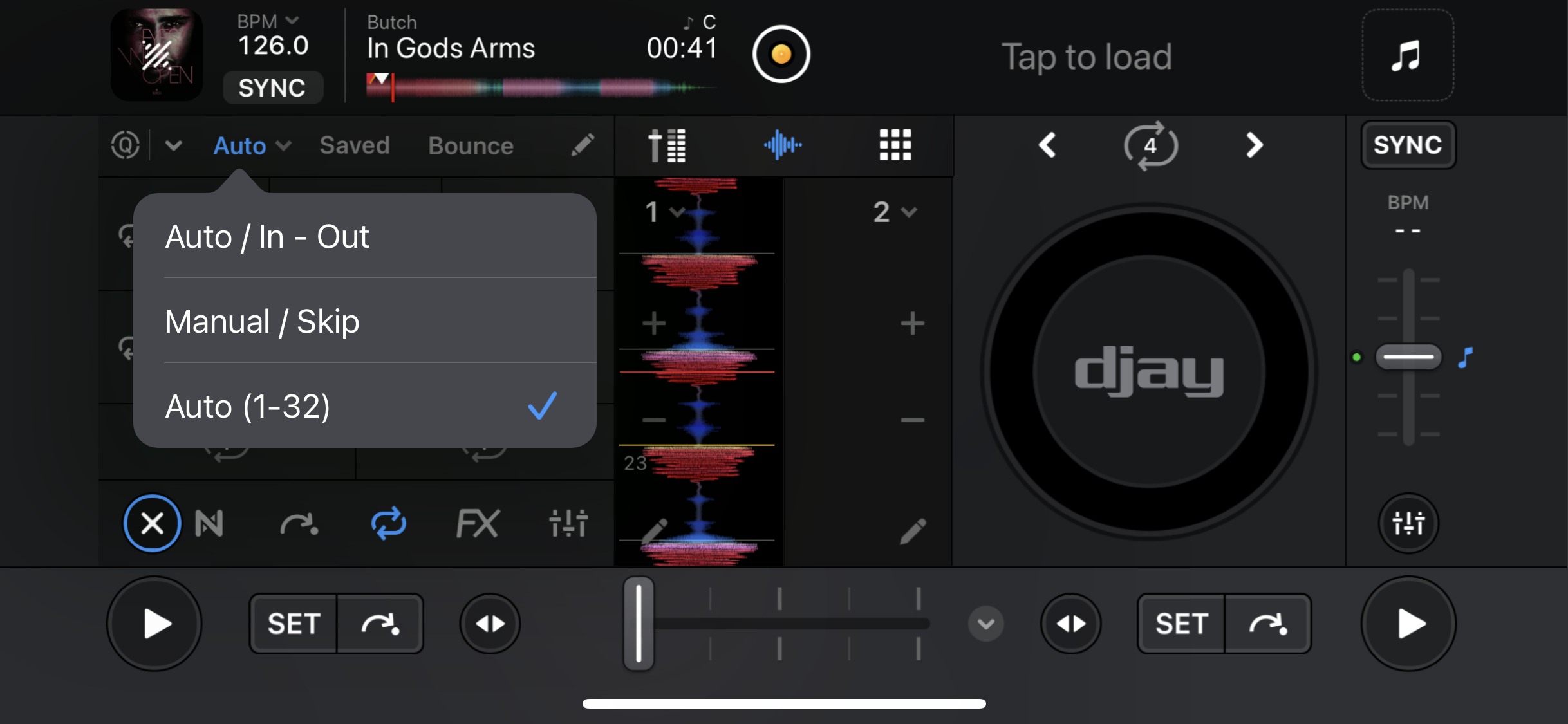The width and height of the screenshot is (1568, 724).
Task: Open the record button
Action: tap(781, 54)
